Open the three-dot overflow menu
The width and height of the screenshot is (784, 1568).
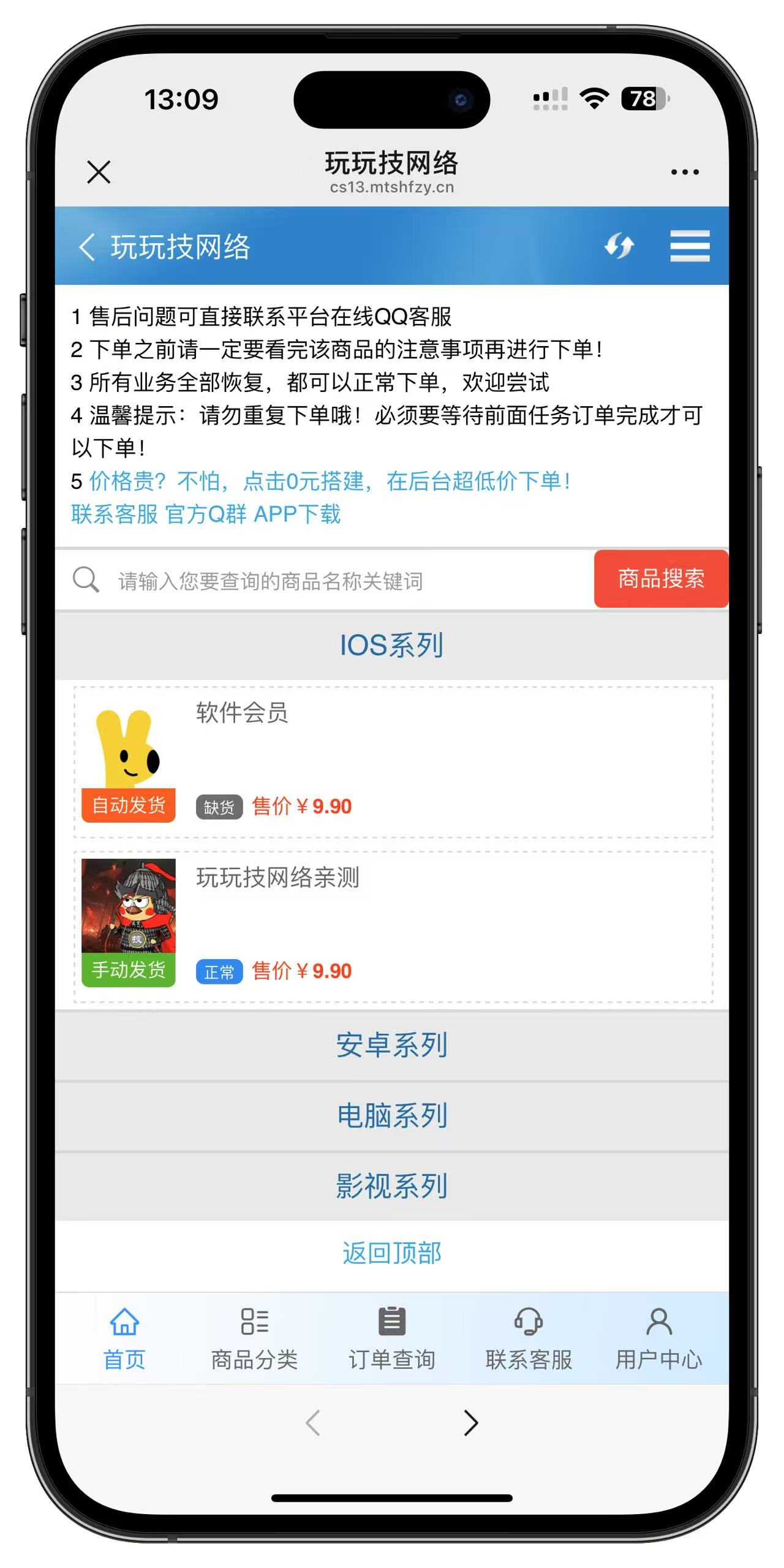pos(684,172)
